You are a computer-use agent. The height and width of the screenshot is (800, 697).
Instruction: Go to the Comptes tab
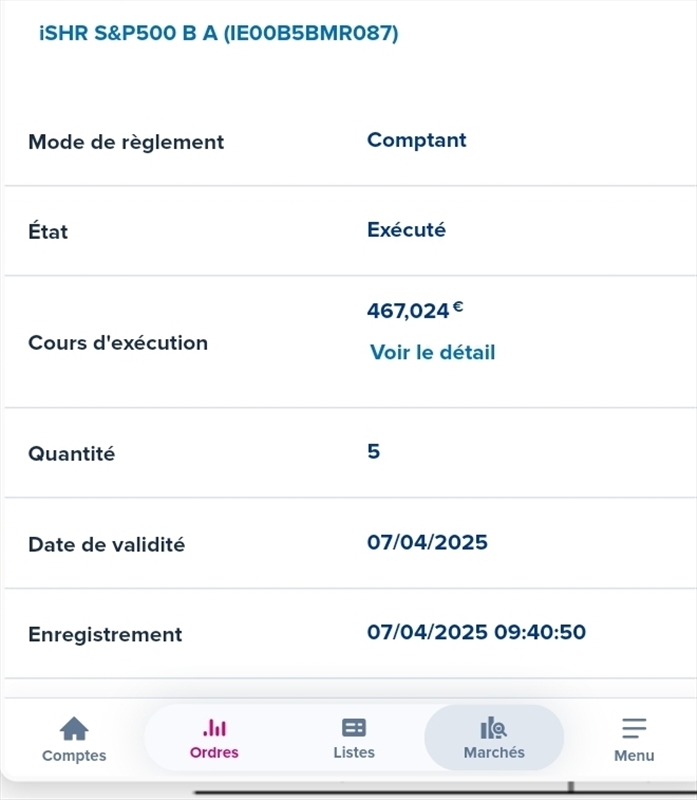pyautogui.click(x=74, y=740)
